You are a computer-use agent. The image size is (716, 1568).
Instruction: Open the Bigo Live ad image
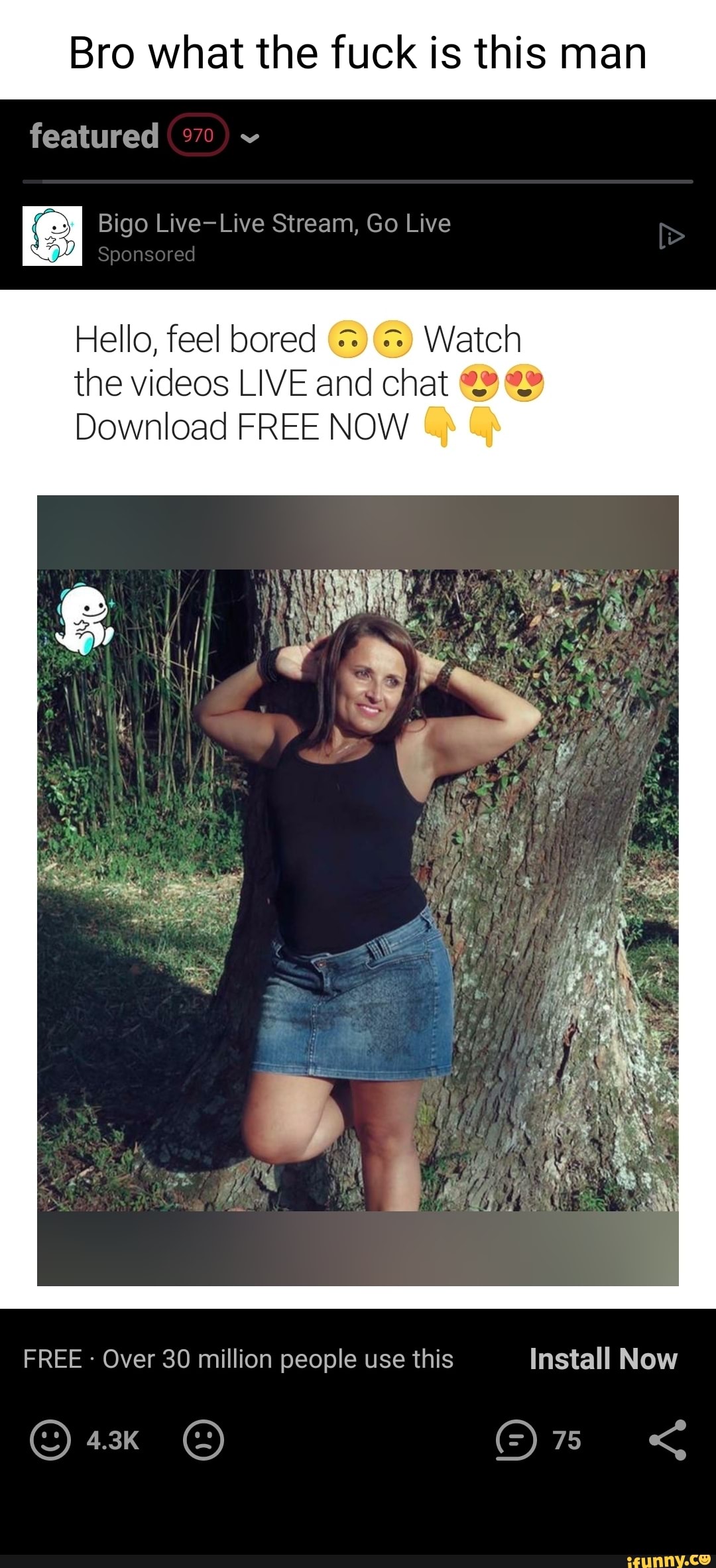tap(358, 890)
